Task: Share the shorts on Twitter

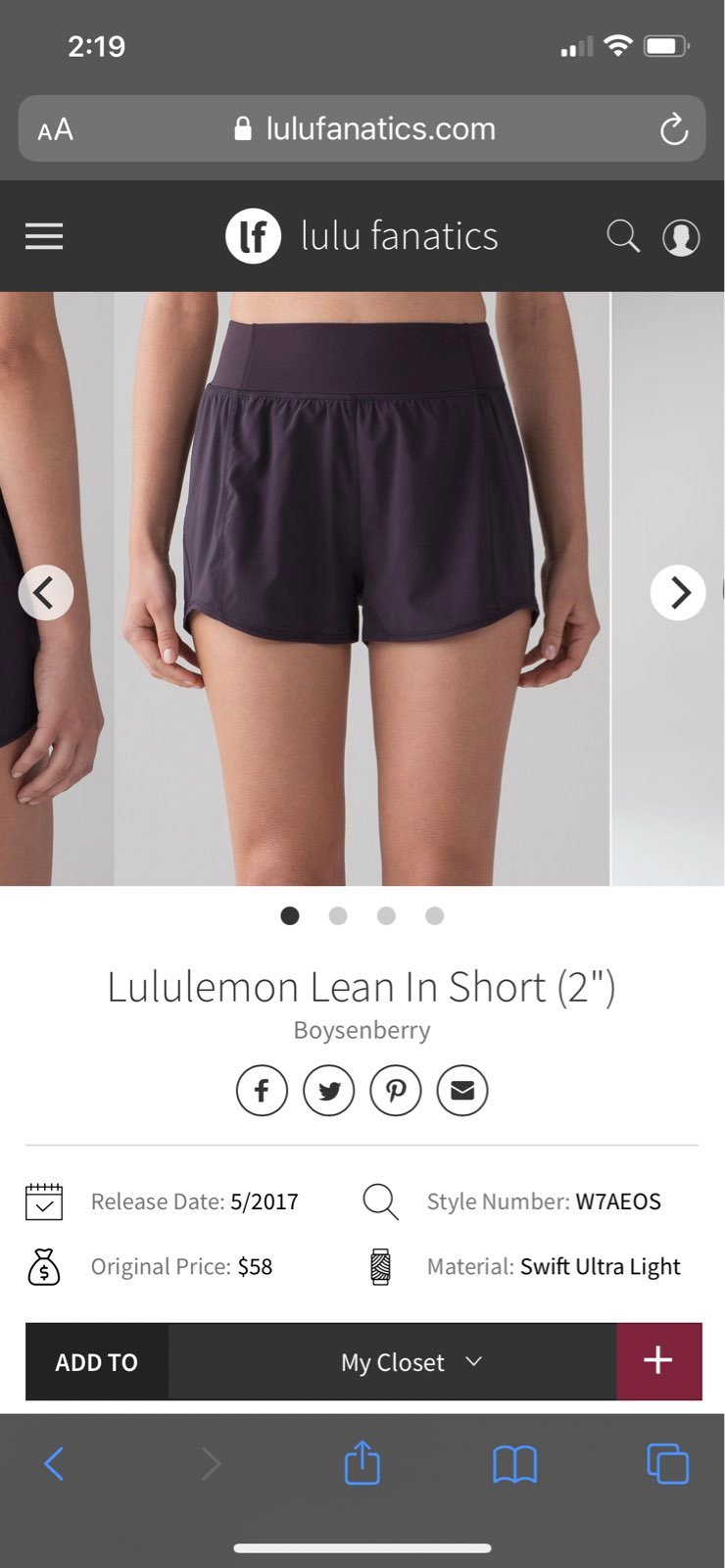Action: click(x=329, y=1090)
